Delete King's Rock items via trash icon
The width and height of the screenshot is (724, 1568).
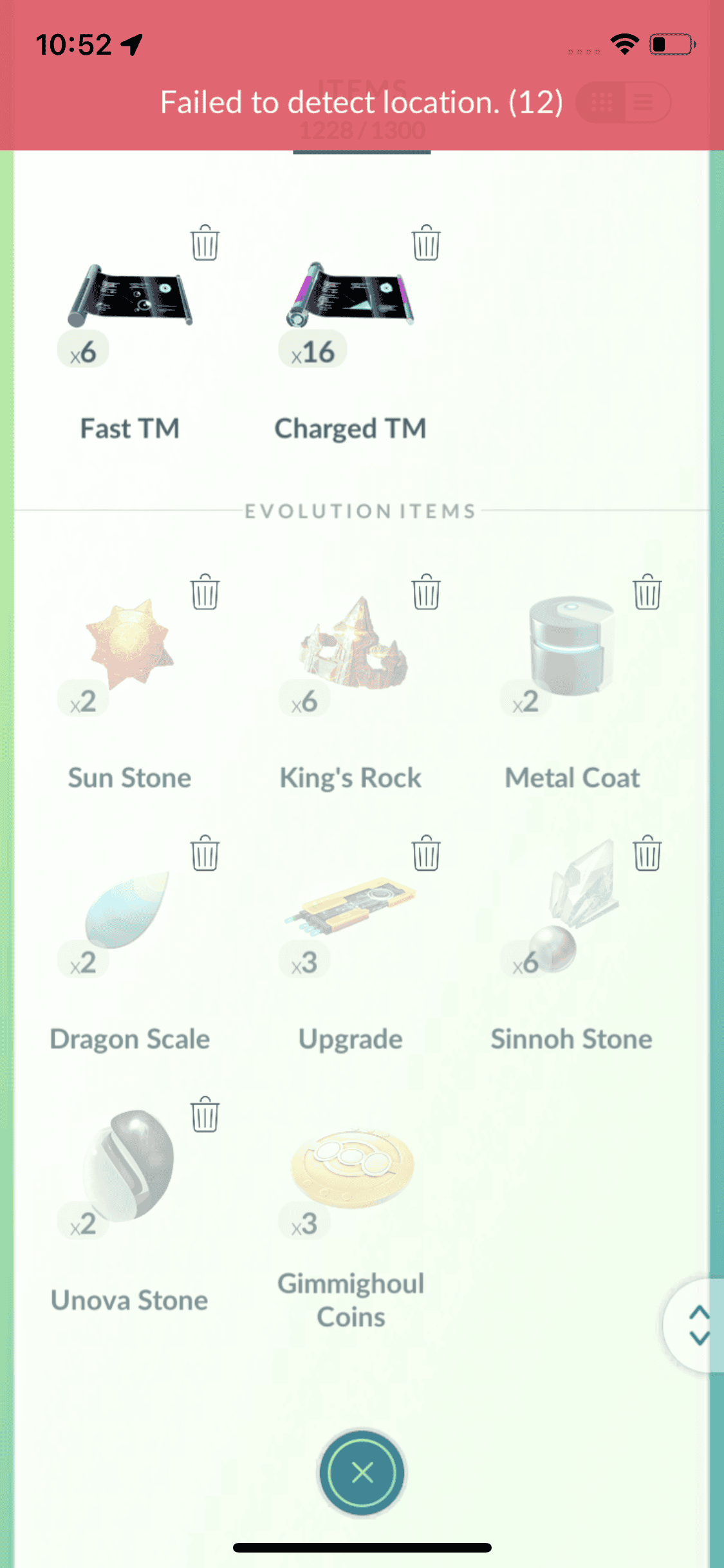426,592
